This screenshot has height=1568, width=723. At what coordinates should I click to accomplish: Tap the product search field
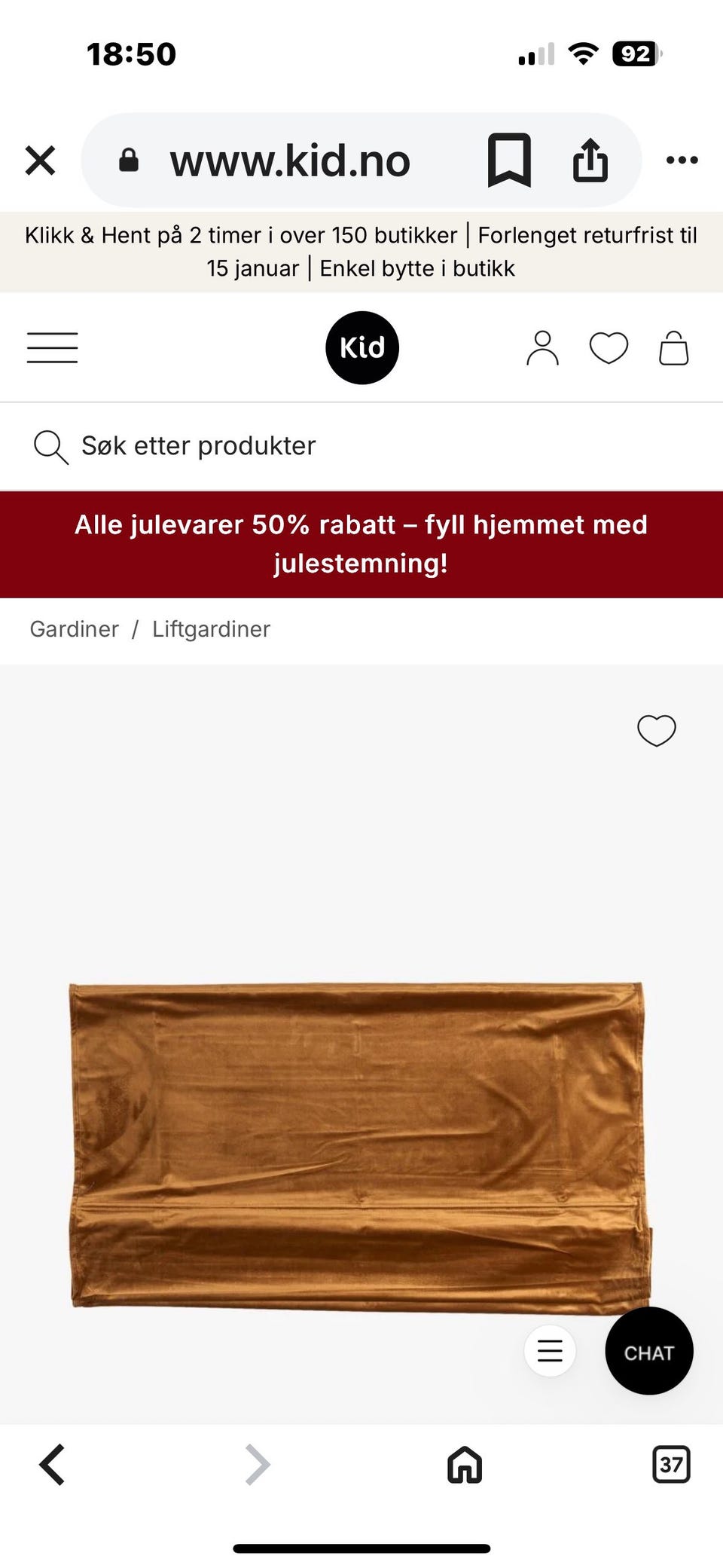pos(198,445)
